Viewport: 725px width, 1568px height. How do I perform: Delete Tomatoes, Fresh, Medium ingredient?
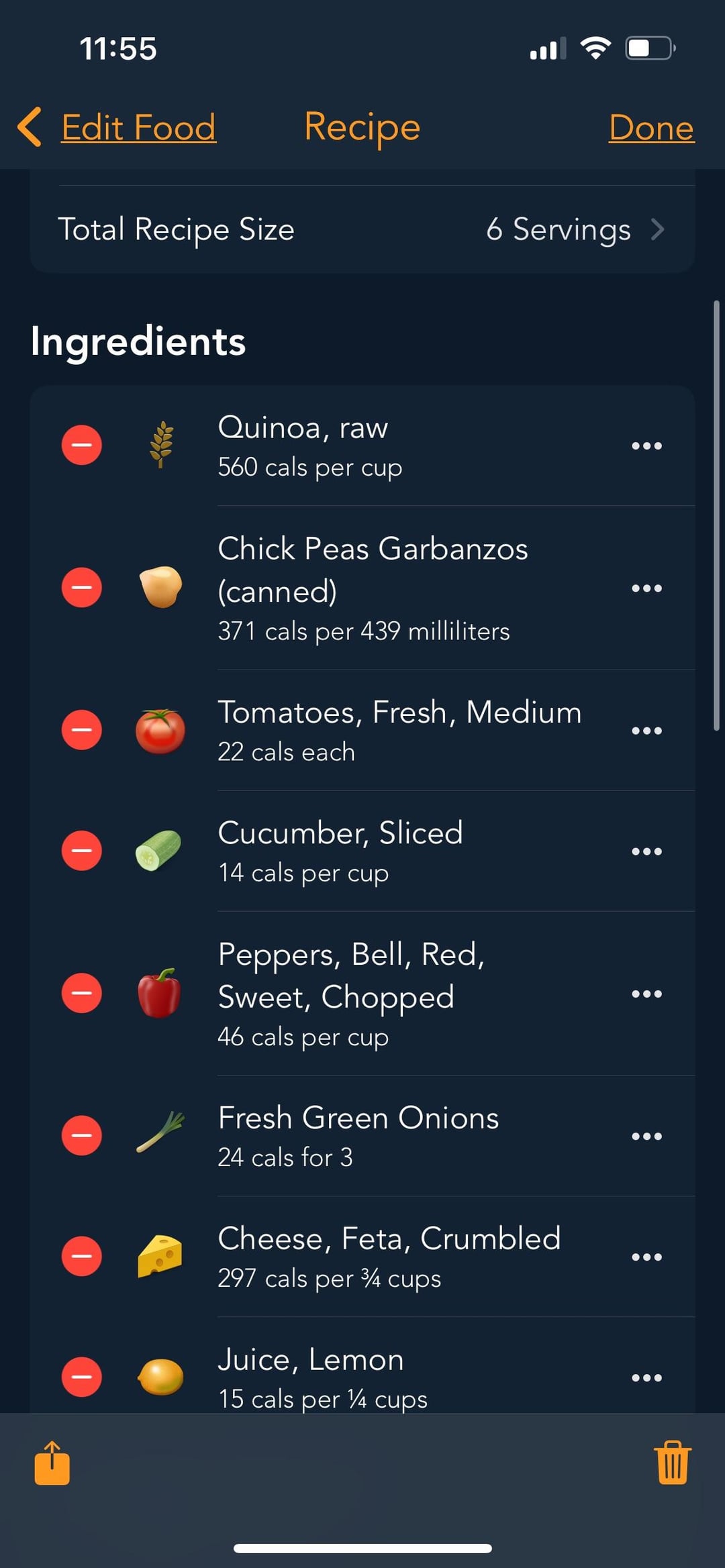tap(82, 730)
